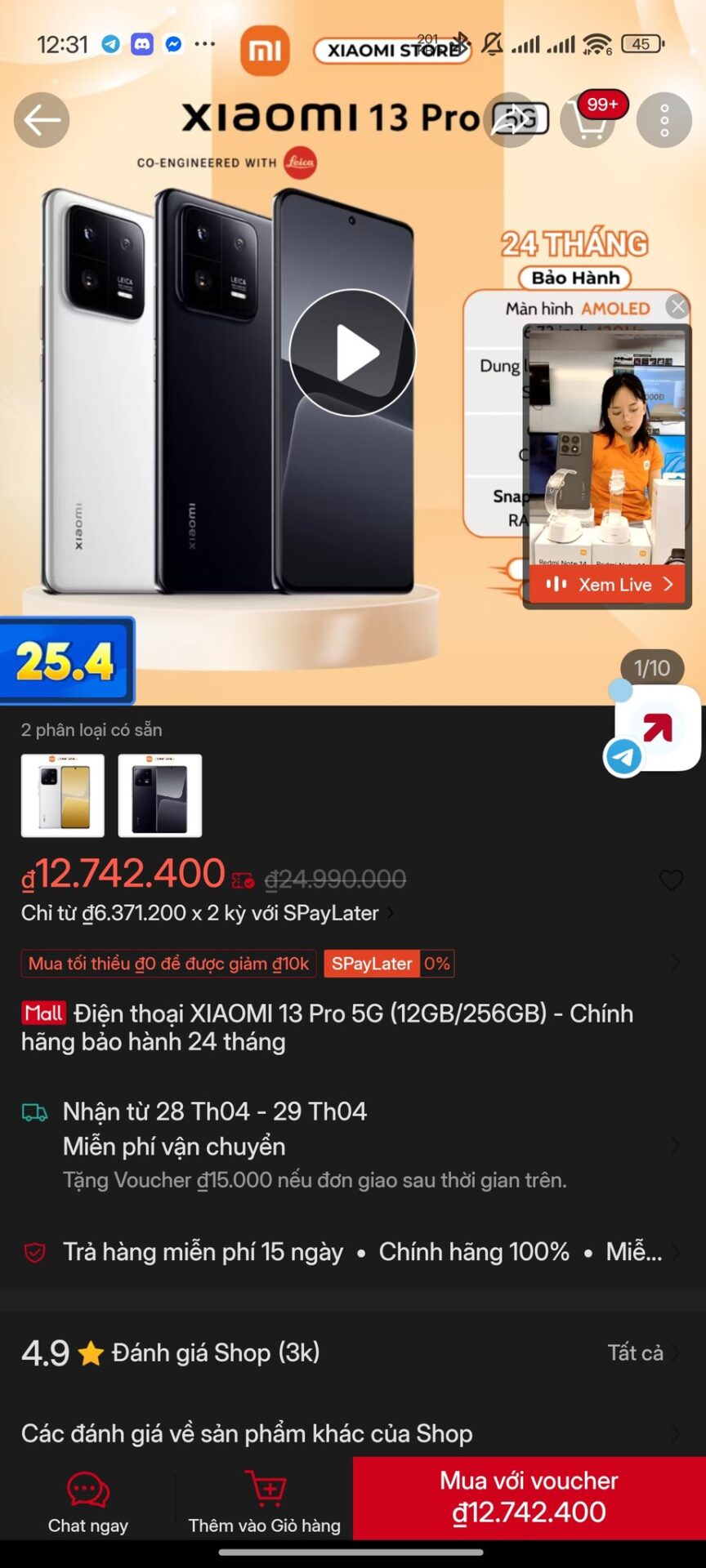Image resolution: width=706 pixels, height=1568 pixels.
Task: Close the floating live stream preview
Action: pos(677,306)
